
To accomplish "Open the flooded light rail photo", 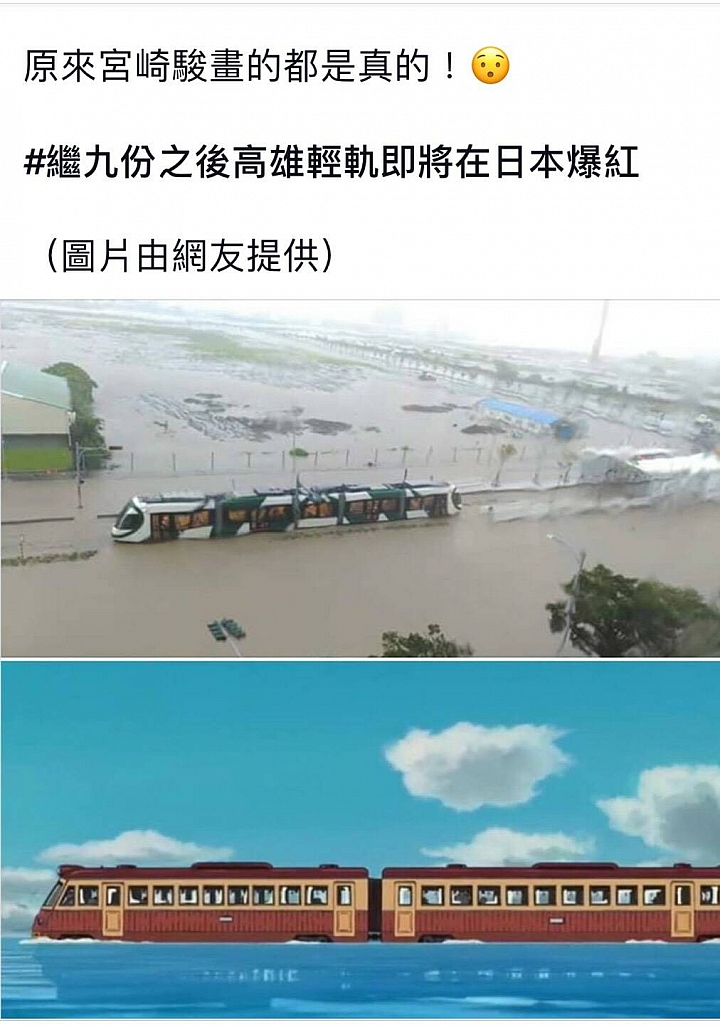I will pos(360,478).
